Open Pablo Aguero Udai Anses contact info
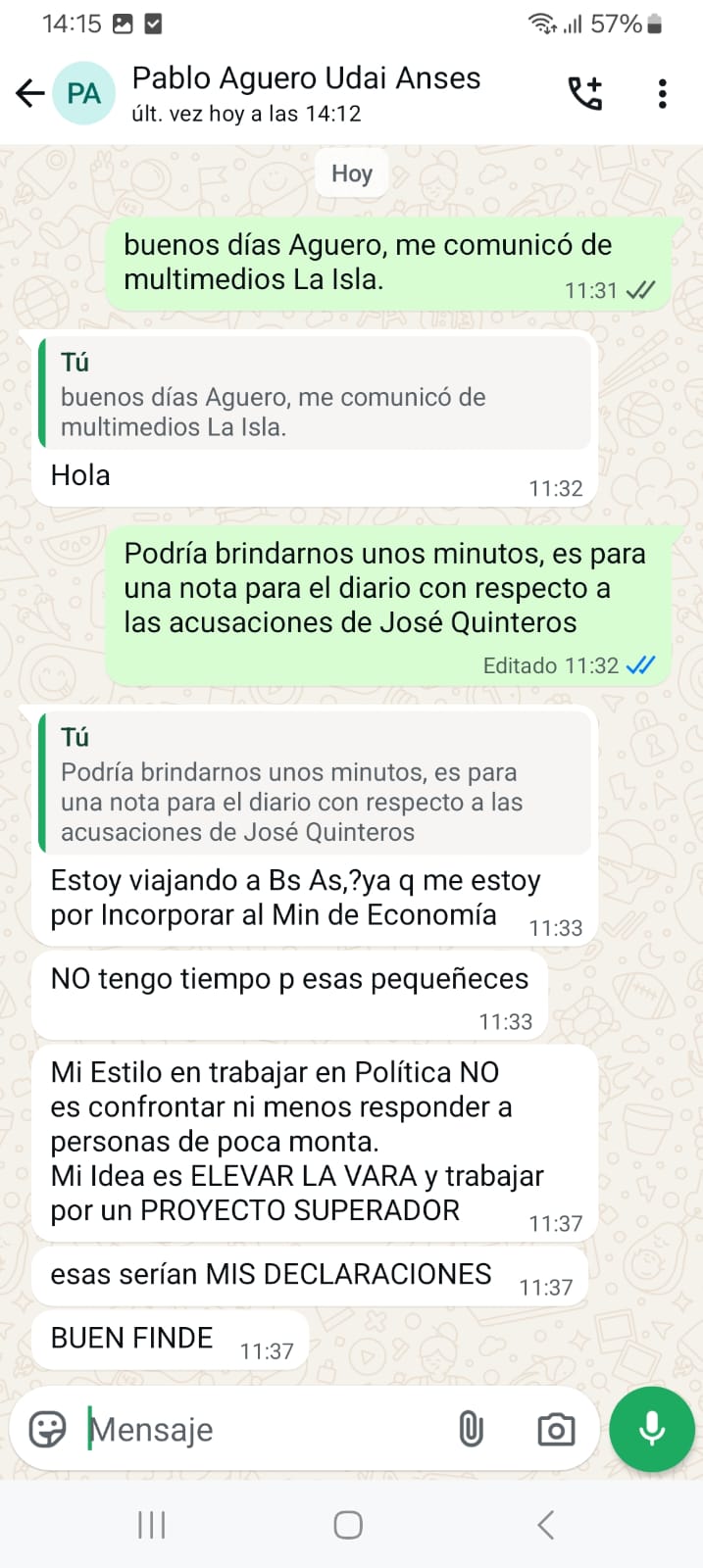 tap(306, 93)
